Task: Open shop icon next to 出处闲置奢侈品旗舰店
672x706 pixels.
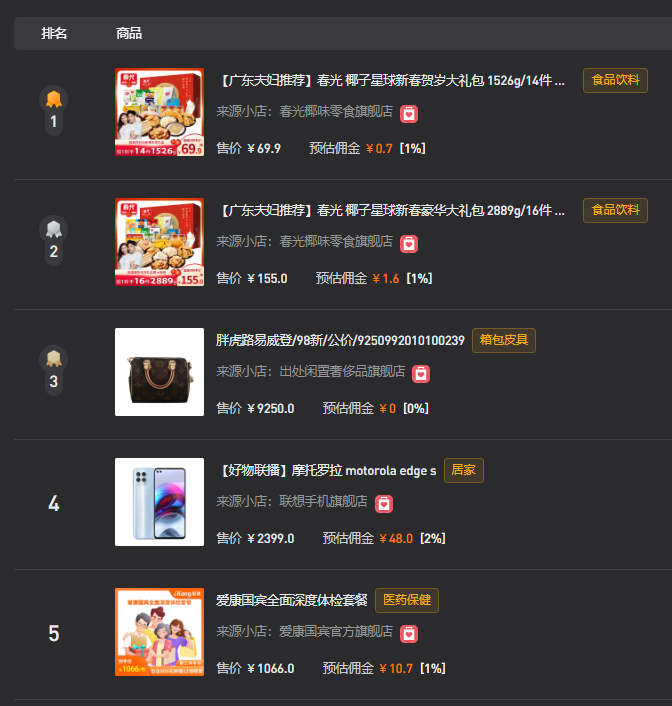Action: (422, 373)
